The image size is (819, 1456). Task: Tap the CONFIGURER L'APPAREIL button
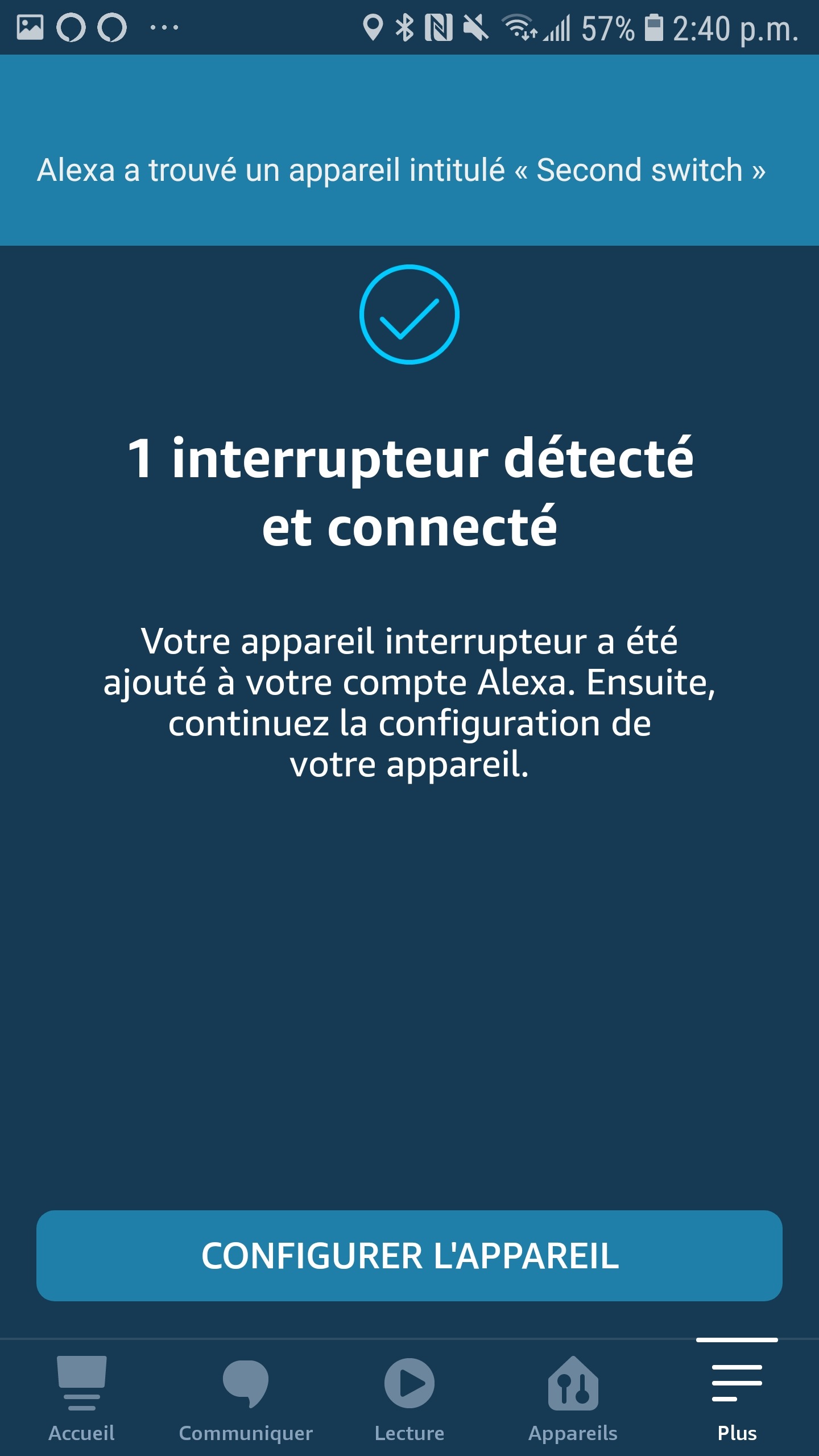point(409,1256)
